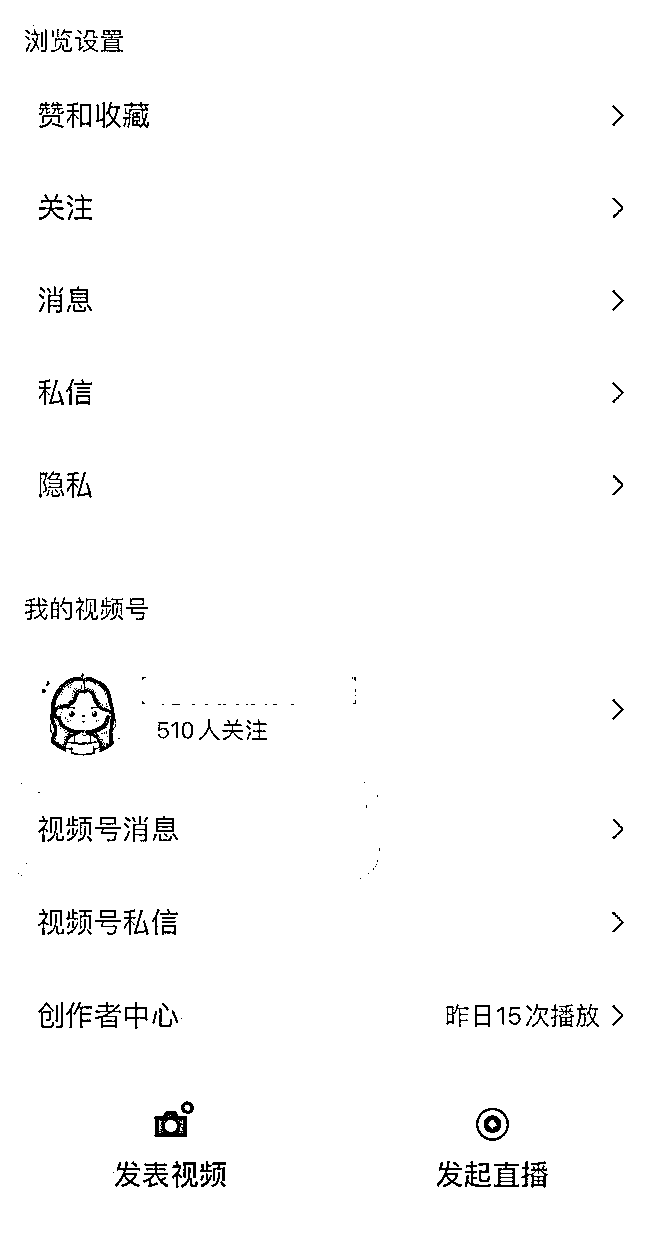The image size is (670, 1238).
Task: Open the 私信 row
Action: click(335, 393)
